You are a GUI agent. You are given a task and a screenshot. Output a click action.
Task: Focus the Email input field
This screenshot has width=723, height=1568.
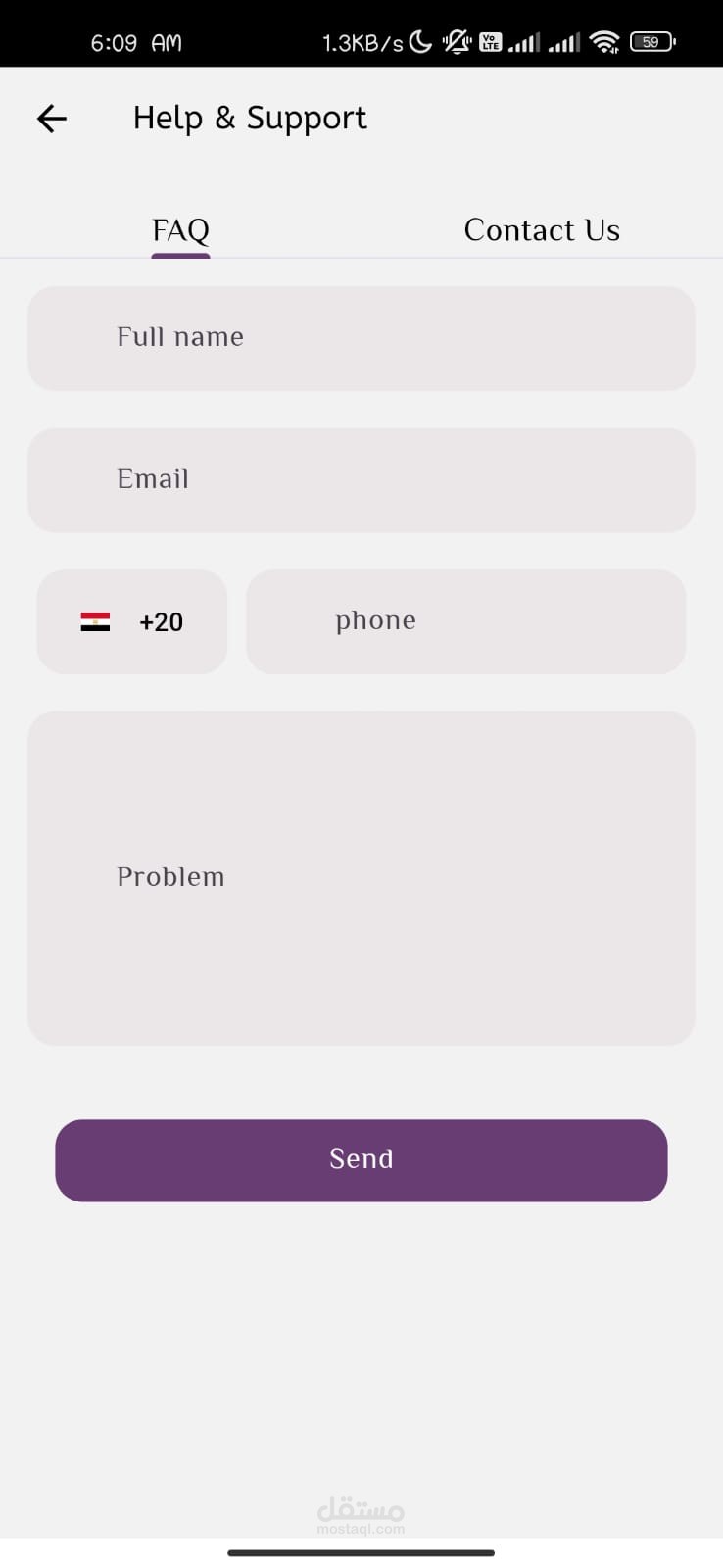361,480
